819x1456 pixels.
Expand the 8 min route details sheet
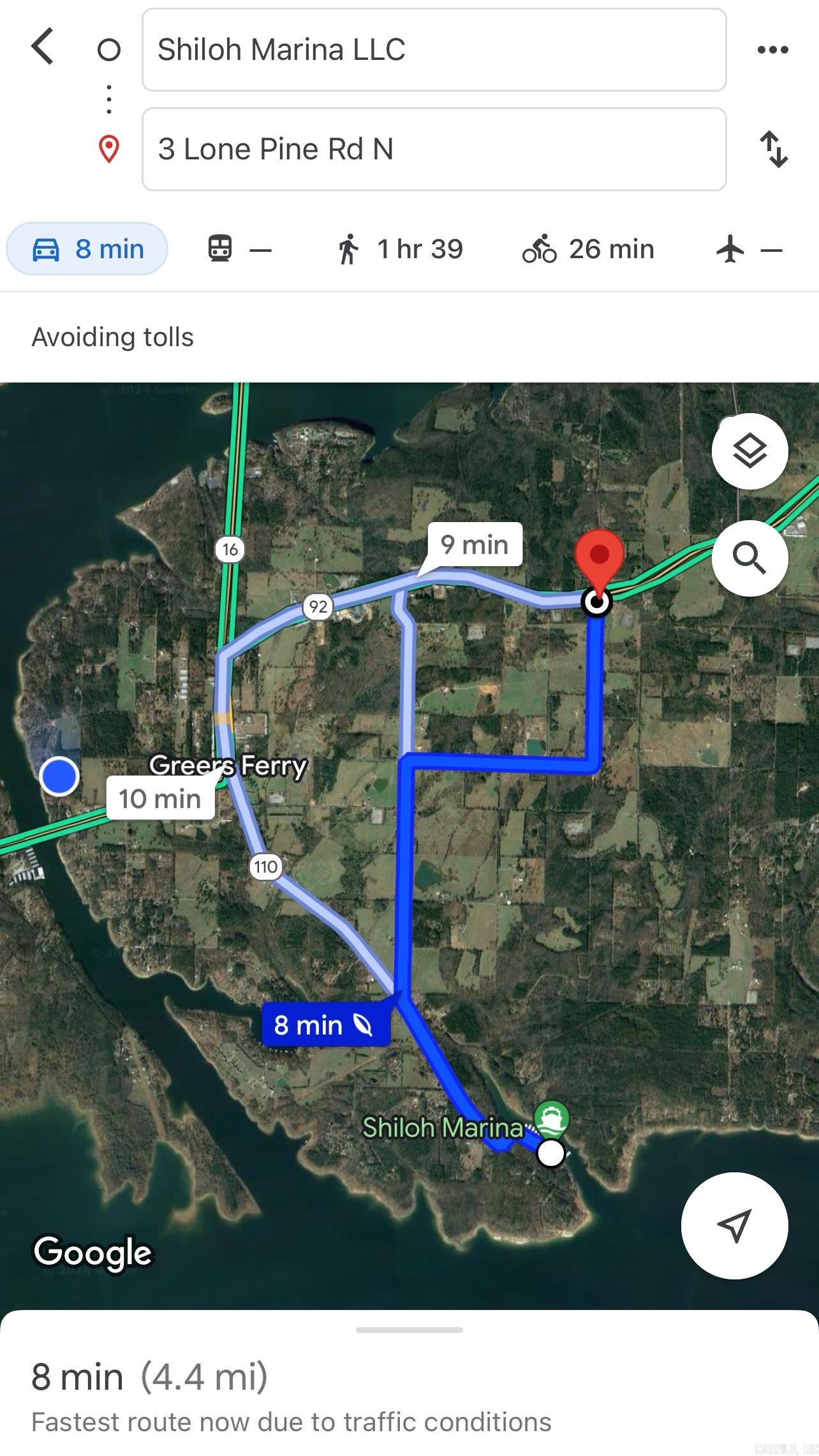tap(409, 1377)
